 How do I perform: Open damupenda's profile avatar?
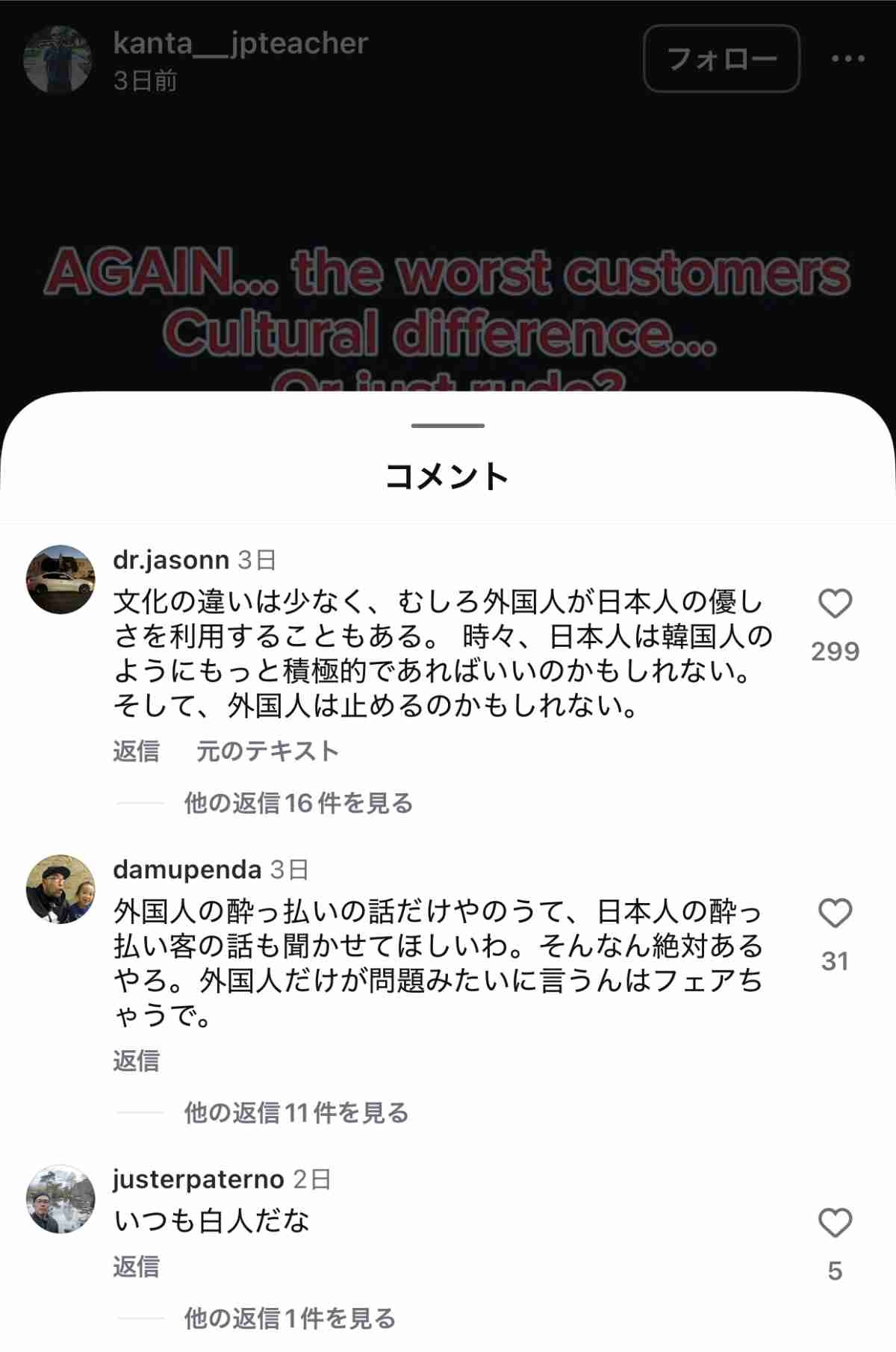60,890
